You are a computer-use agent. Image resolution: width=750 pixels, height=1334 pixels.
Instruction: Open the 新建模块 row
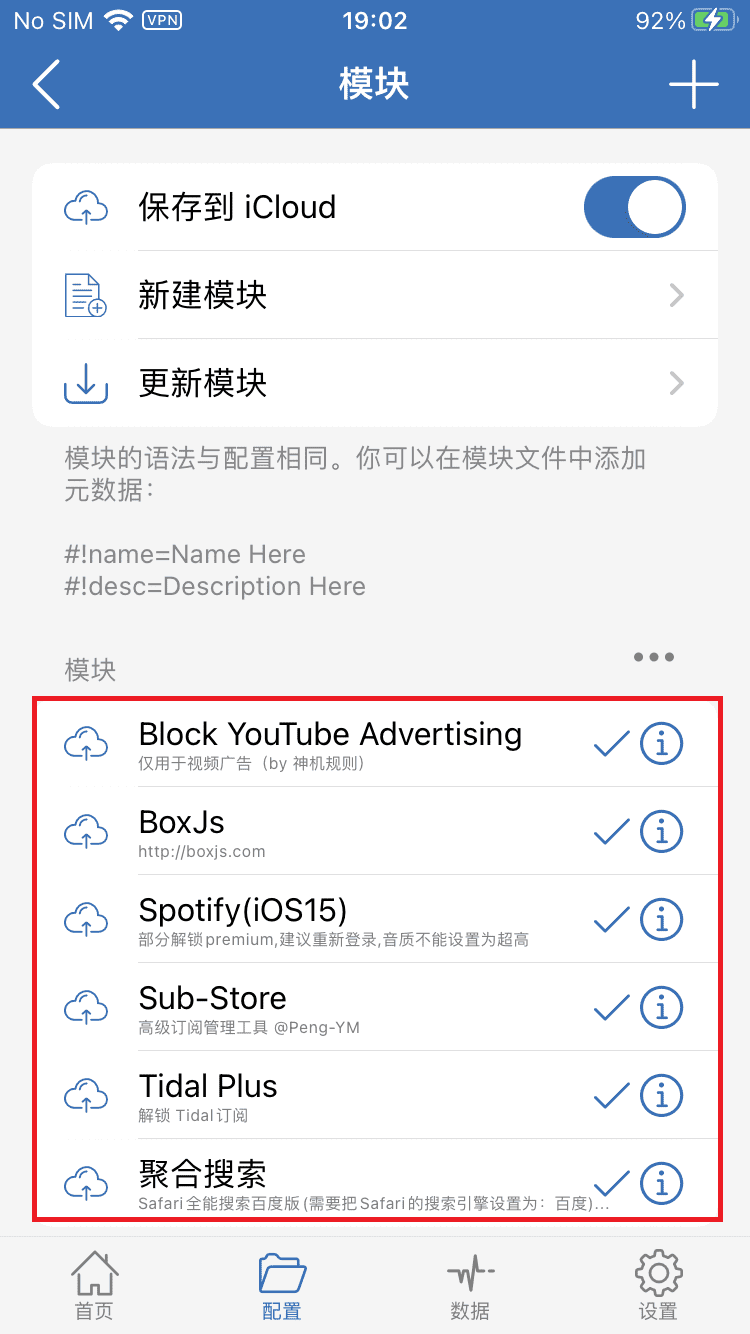coord(375,295)
